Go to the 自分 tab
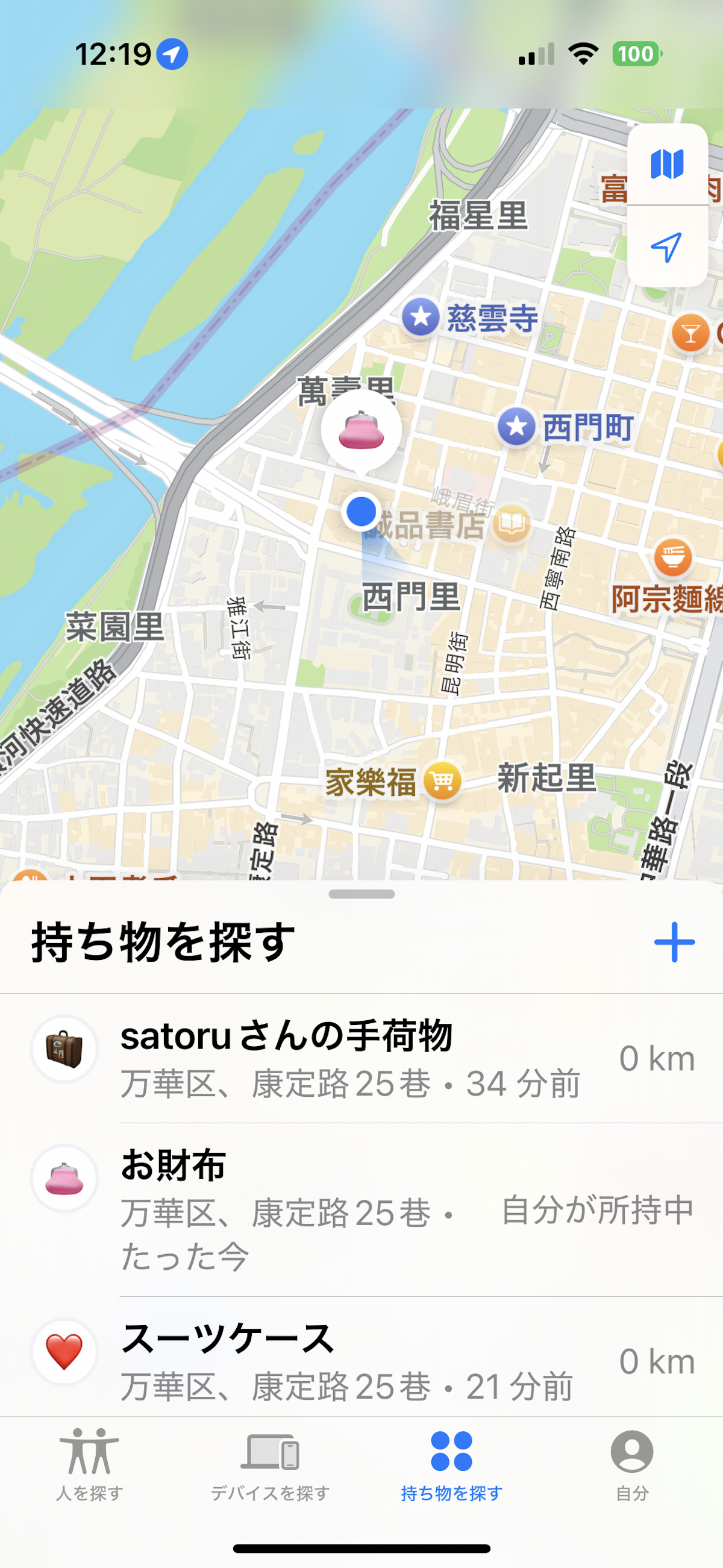The width and height of the screenshot is (723, 1568). [631, 1464]
